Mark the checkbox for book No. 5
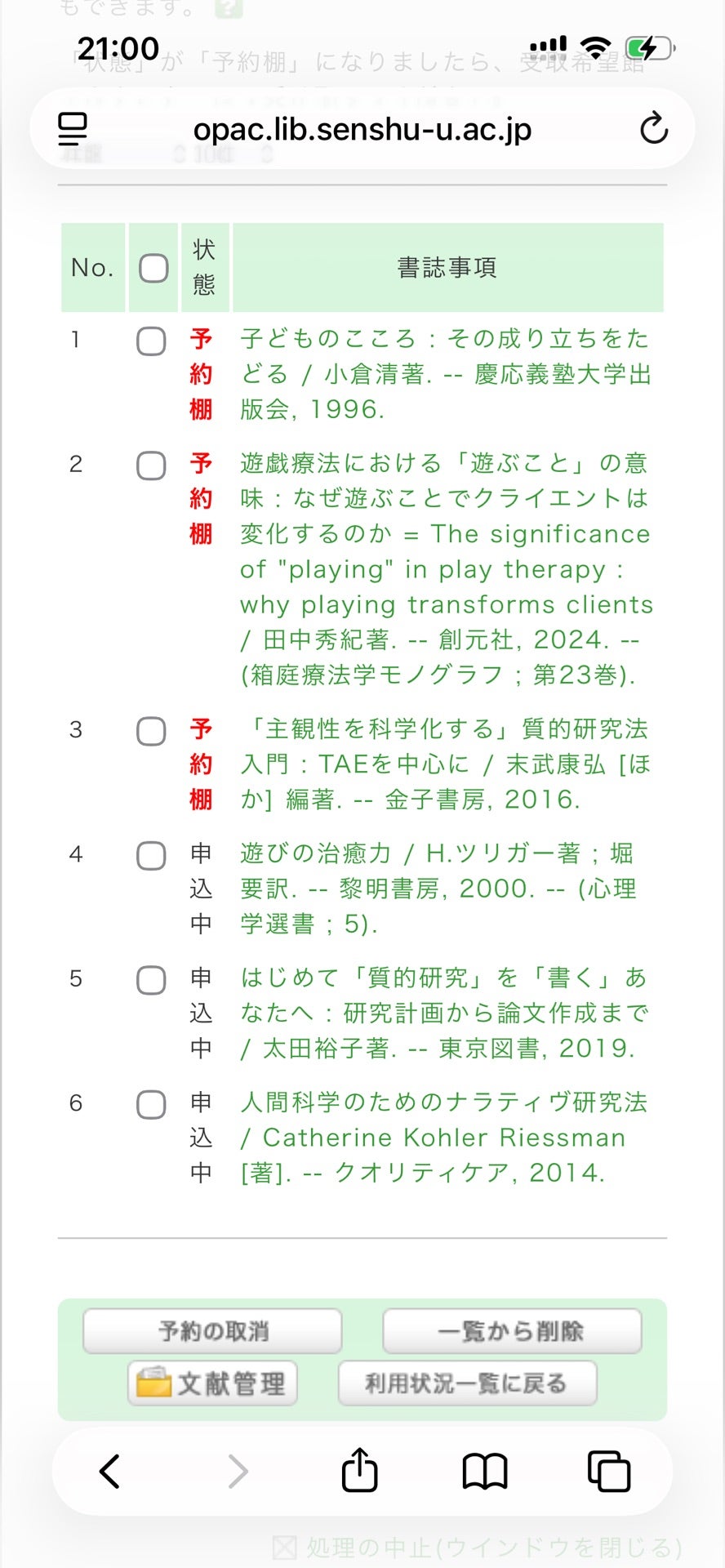Image resolution: width=725 pixels, height=1568 pixels. click(151, 981)
